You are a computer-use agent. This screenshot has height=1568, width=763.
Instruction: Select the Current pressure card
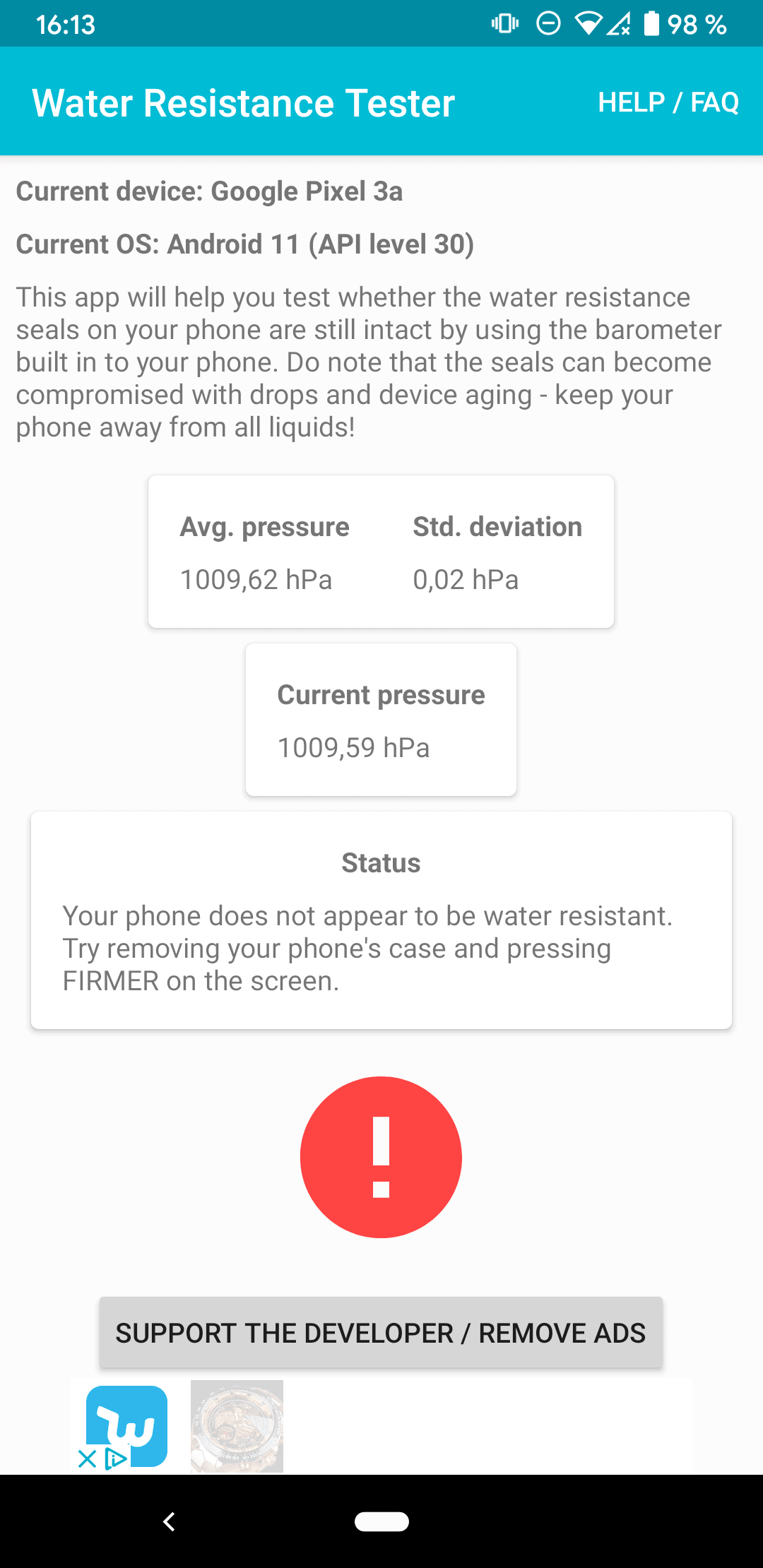click(x=381, y=719)
